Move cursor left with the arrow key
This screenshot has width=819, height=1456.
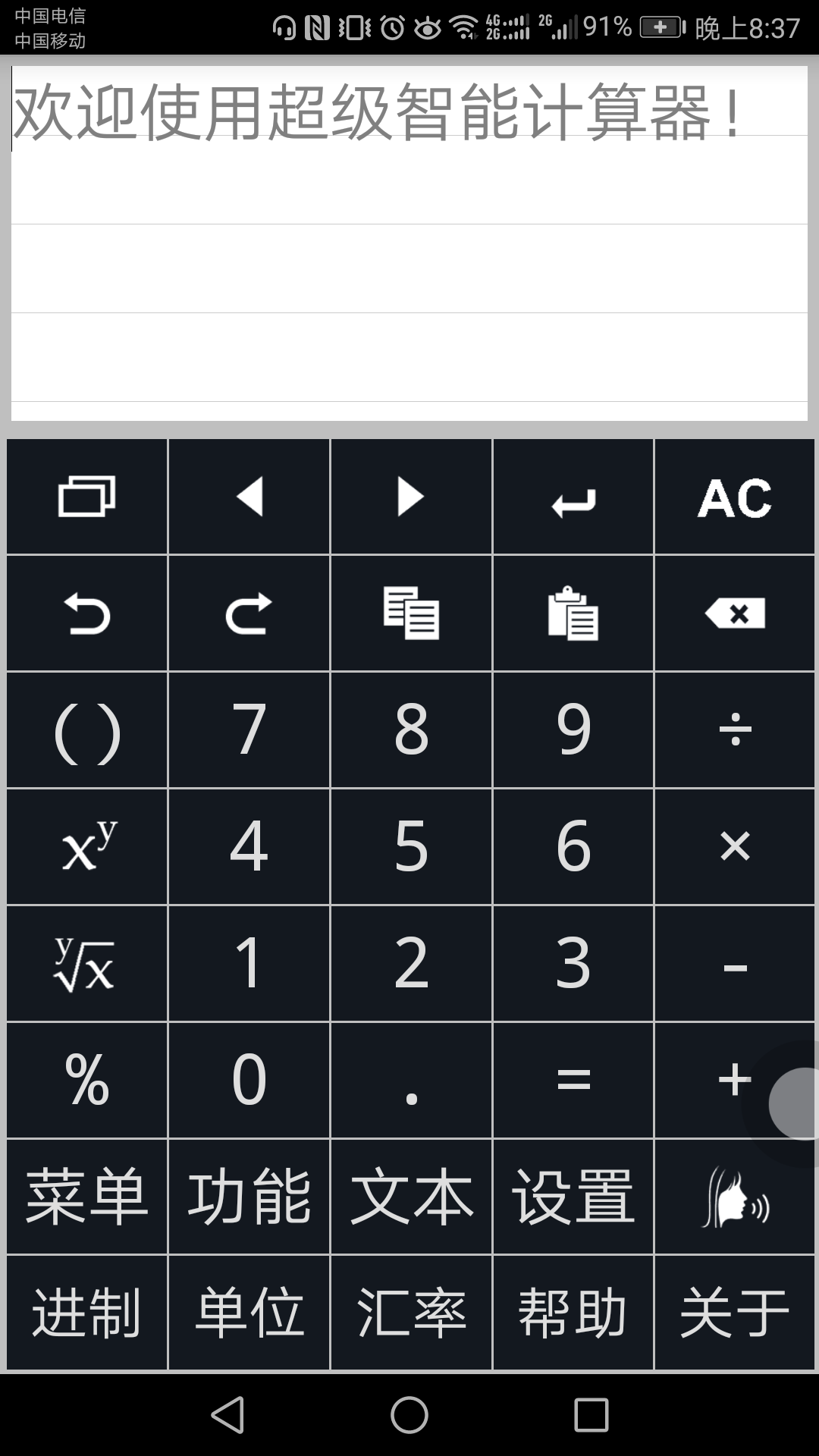(249, 497)
